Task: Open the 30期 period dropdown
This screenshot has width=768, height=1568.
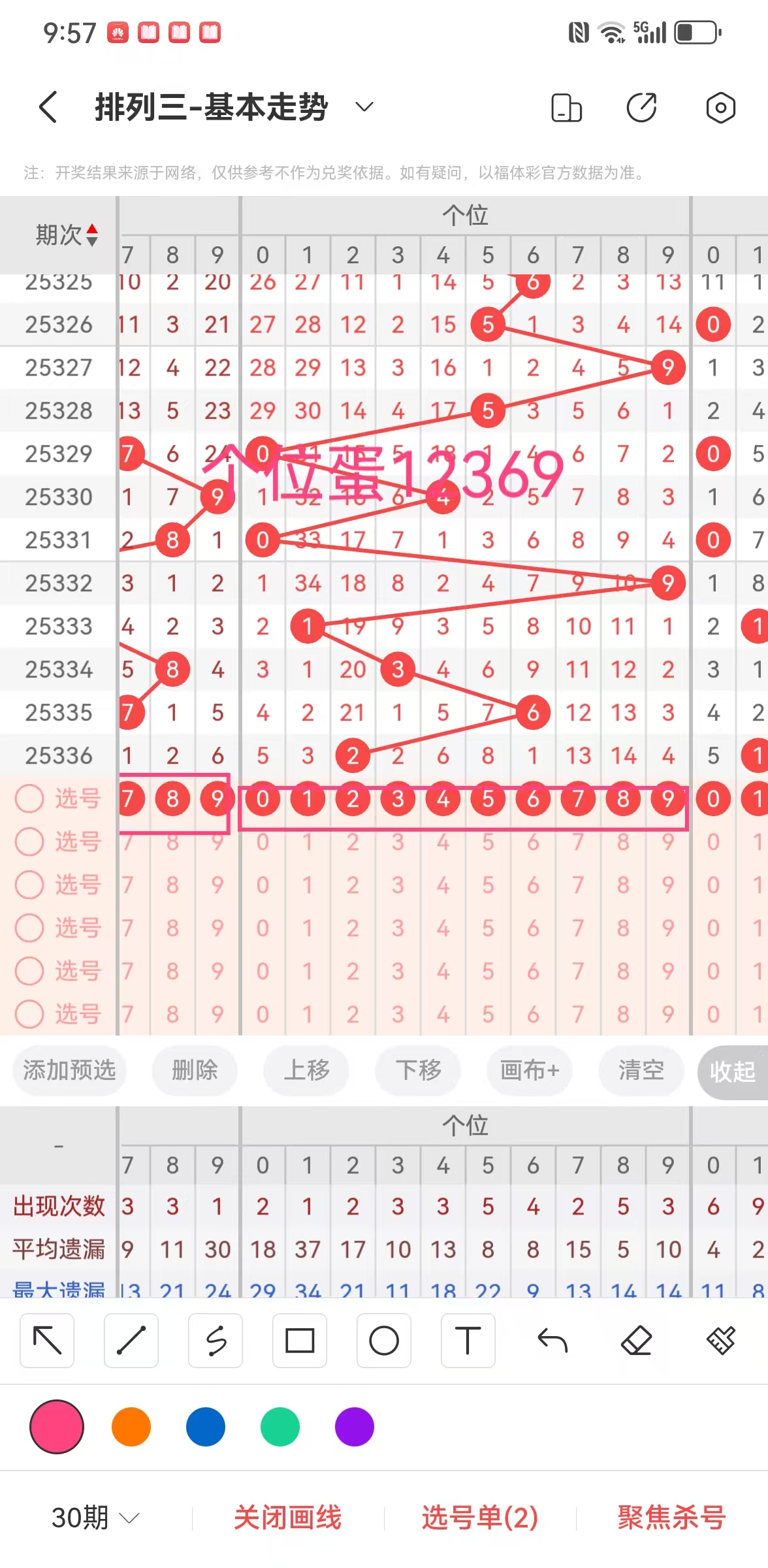Action: click(95, 1517)
